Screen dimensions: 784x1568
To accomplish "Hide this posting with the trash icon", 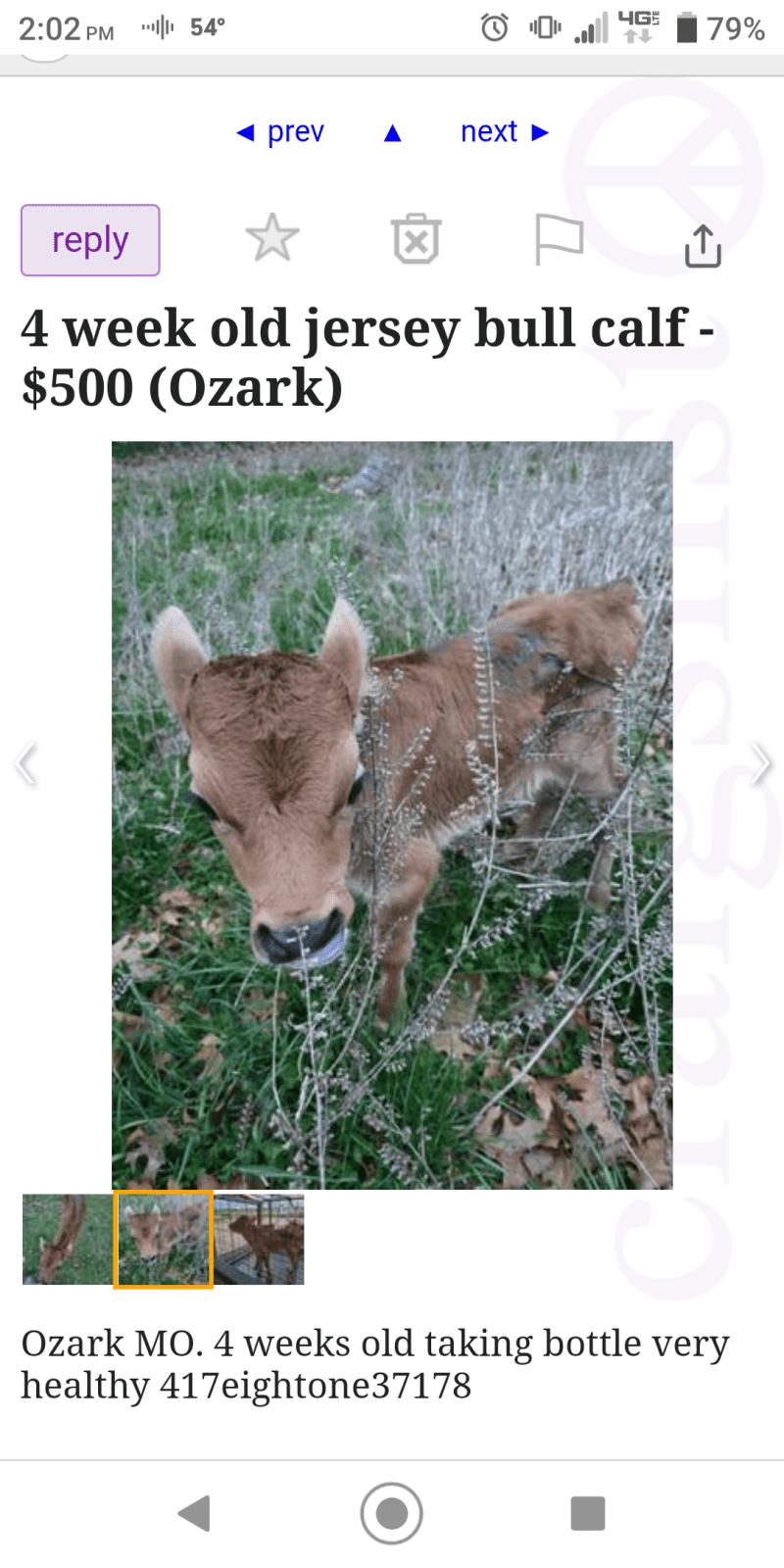I will [416, 238].
